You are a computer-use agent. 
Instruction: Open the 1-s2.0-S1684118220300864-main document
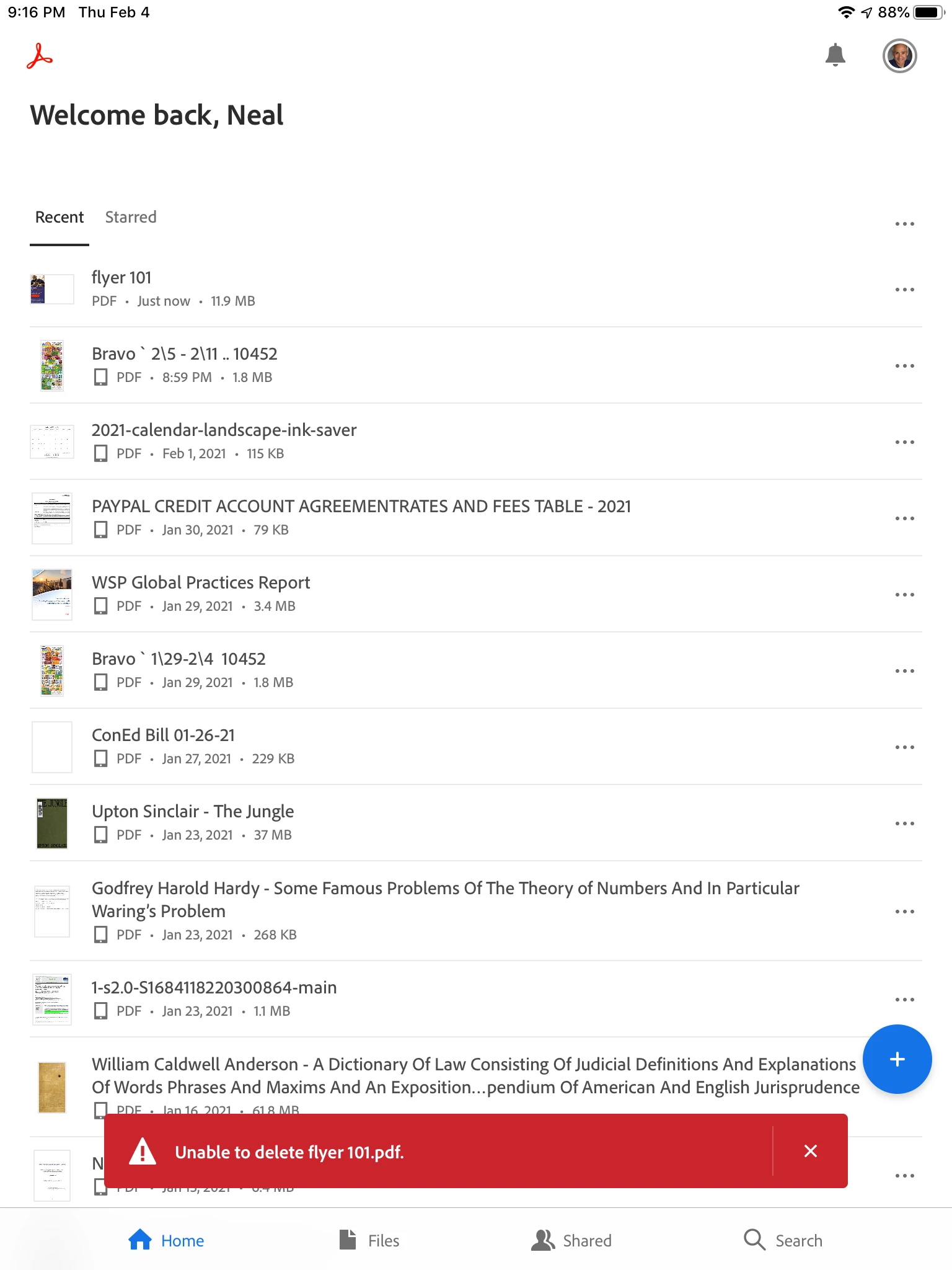click(x=214, y=988)
